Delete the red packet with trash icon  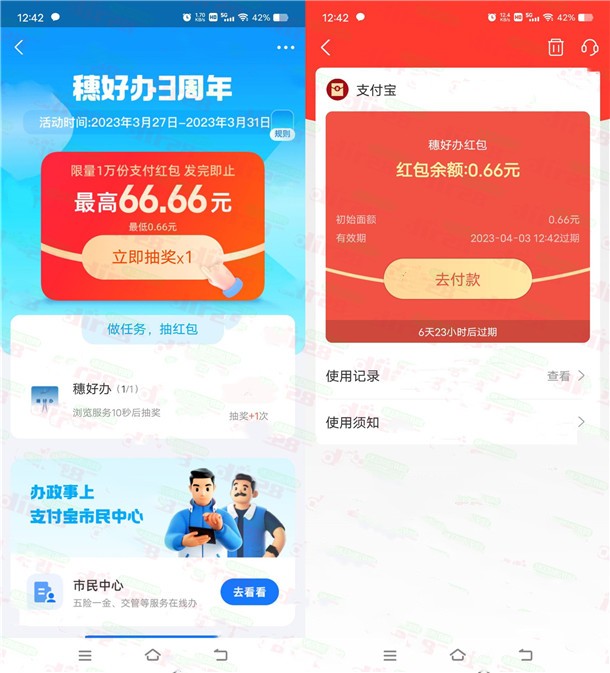coord(556,47)
